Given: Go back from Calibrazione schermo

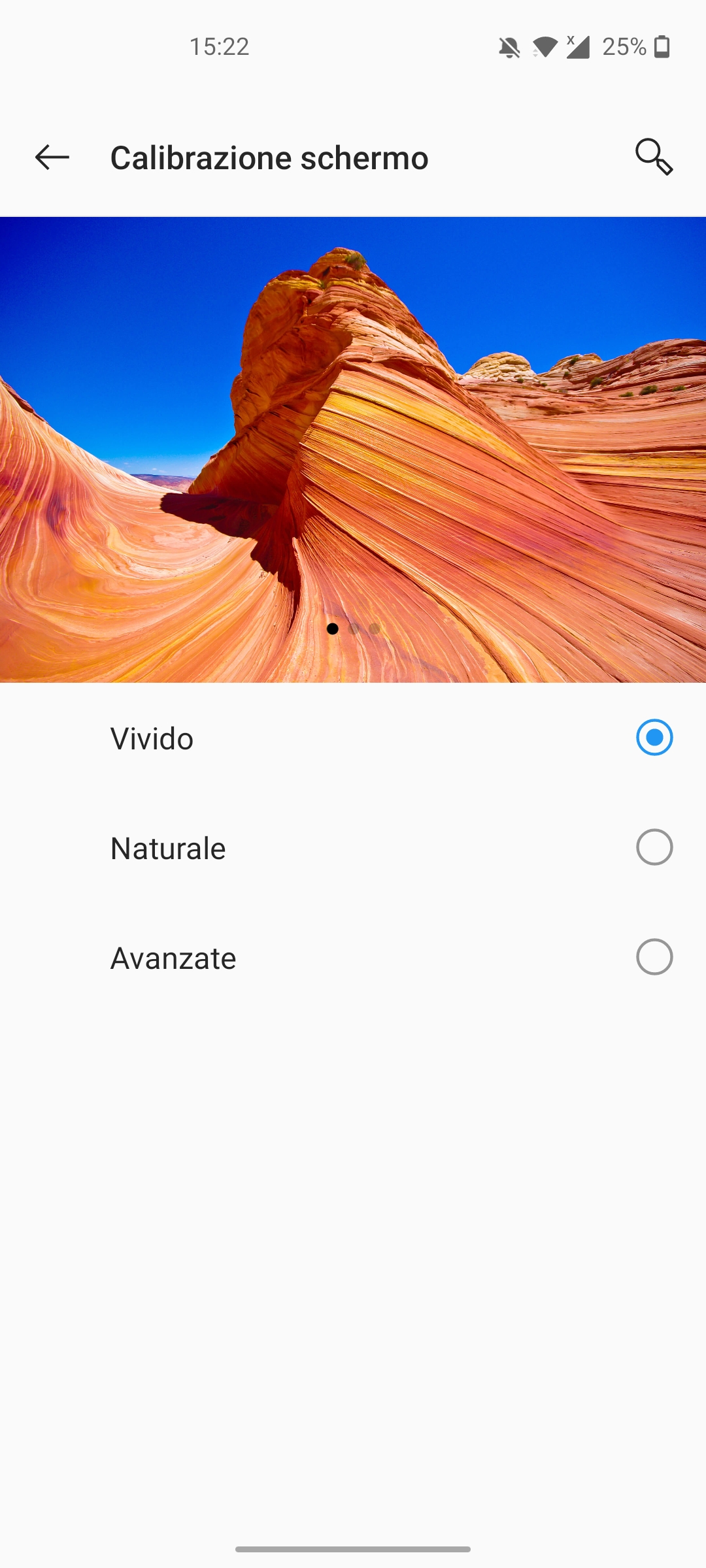Looking at the screenshot, I should pos(52,157).
